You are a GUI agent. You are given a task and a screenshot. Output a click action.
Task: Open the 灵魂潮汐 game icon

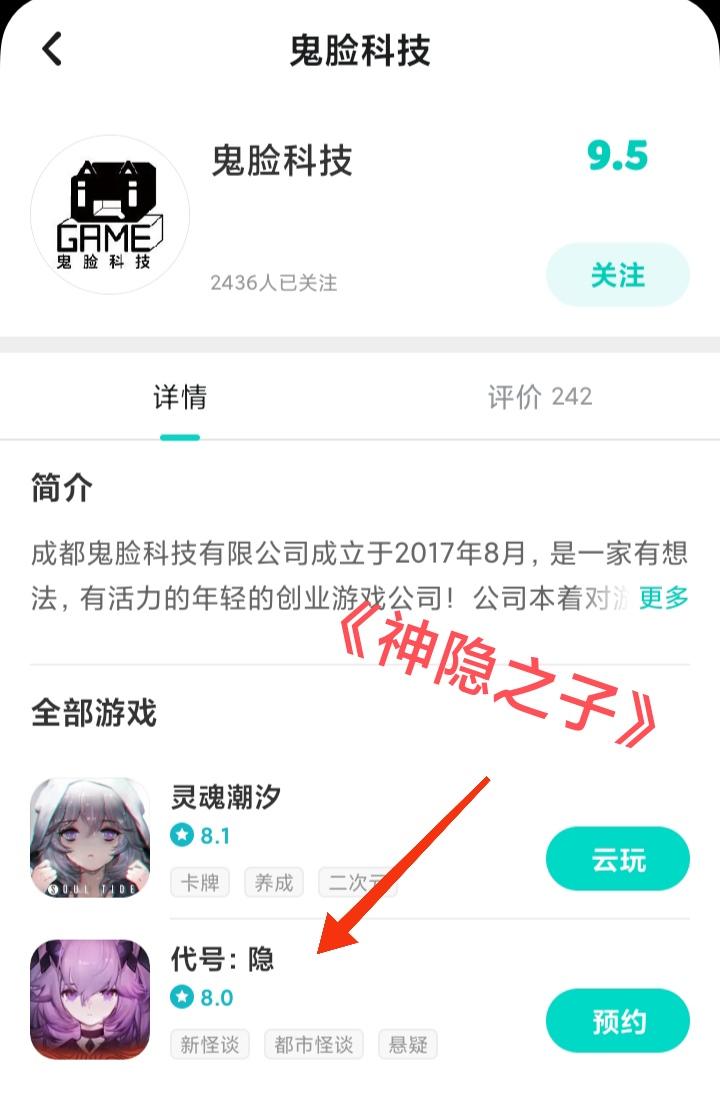click(89, 838)
